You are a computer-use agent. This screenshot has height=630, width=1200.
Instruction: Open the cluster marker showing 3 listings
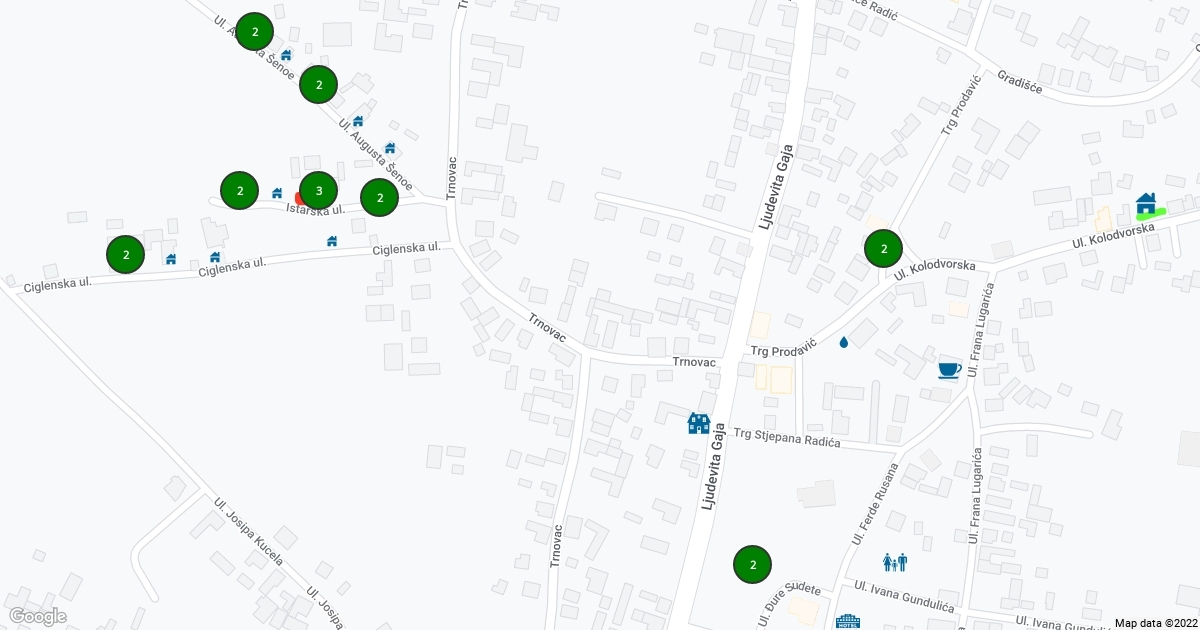click(x=318, y=190)
